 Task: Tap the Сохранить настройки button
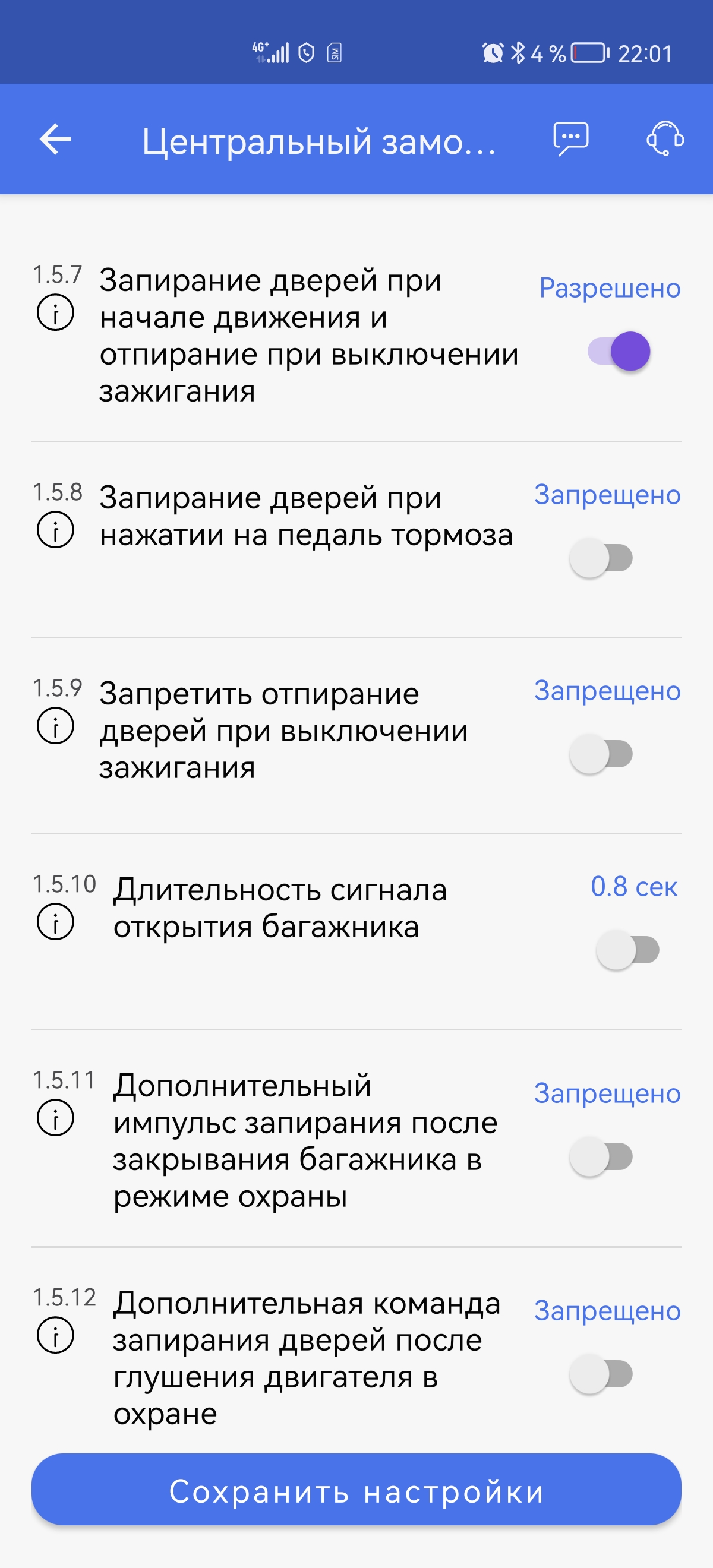coord(356,1490)
